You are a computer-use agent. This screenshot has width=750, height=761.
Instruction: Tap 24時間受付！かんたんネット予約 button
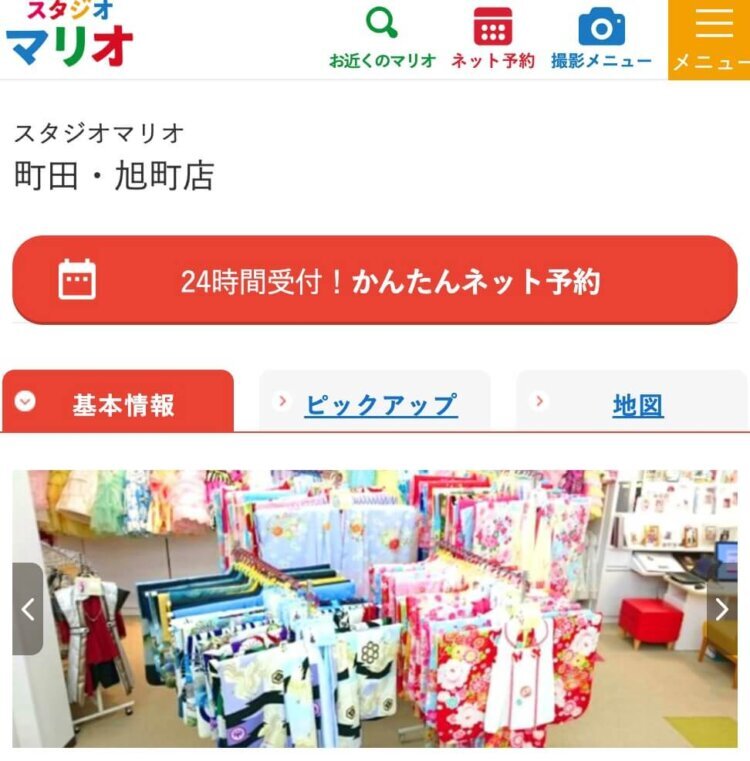click(375, 281)
